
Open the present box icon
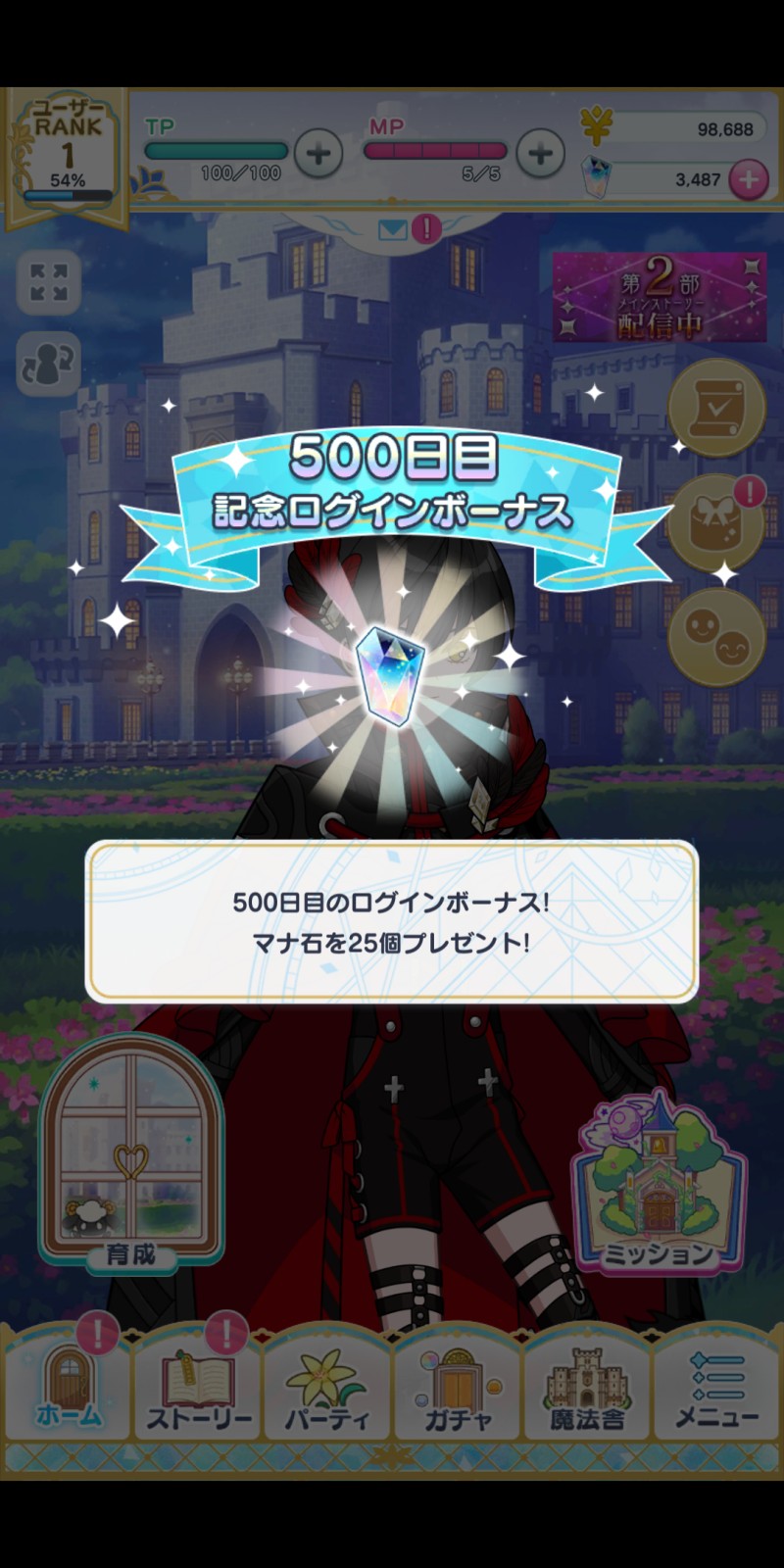(715, 522)
